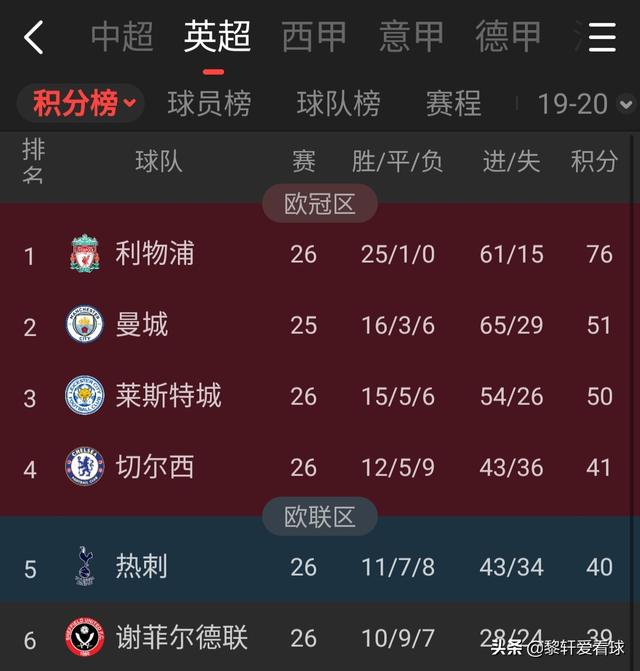The image size is (640, 671).
Task: Go back using the top-left arrow
Action: [x=34, y=38]
